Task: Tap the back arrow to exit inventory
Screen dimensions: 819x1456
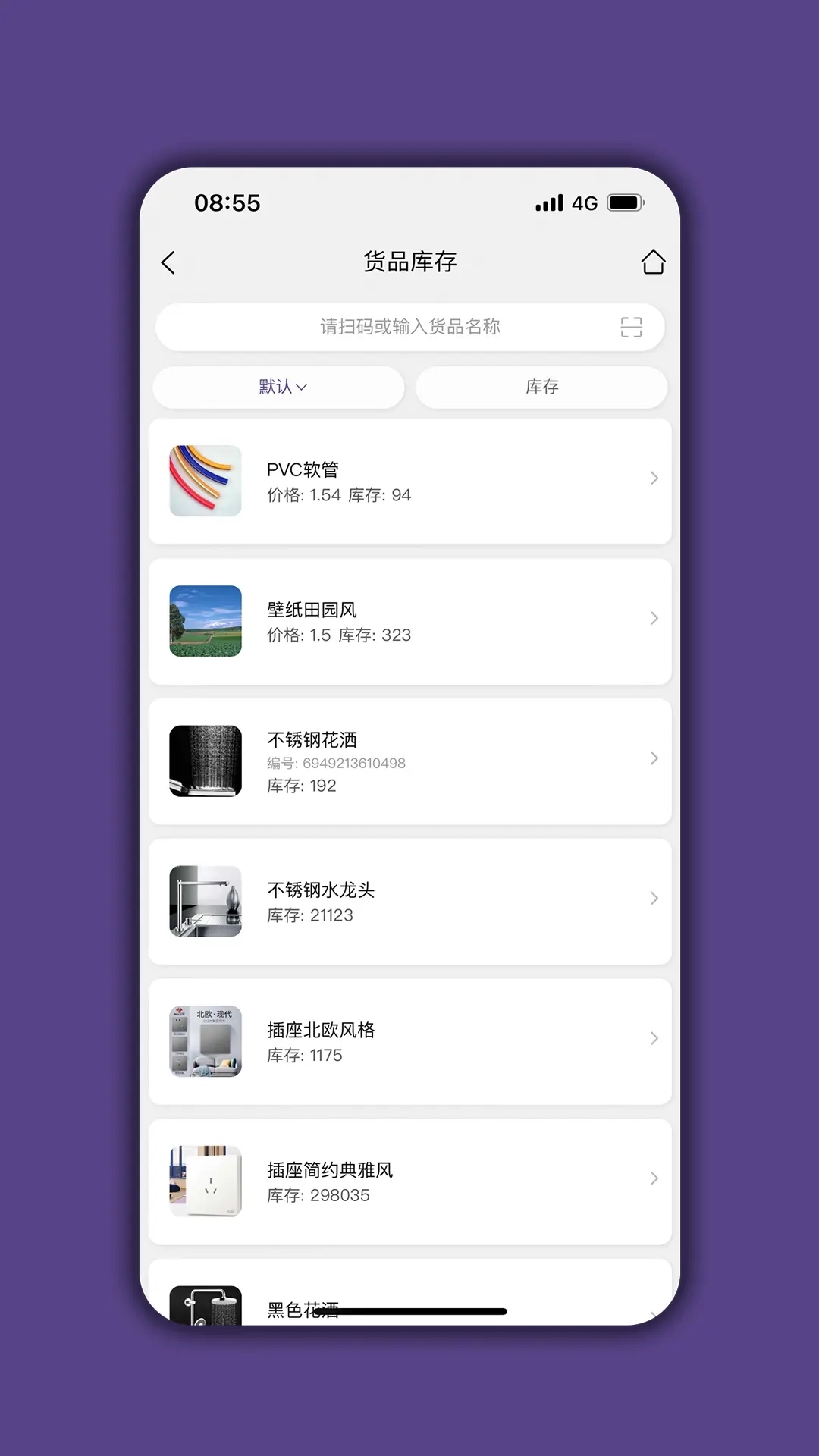Action: coord(168,262)
